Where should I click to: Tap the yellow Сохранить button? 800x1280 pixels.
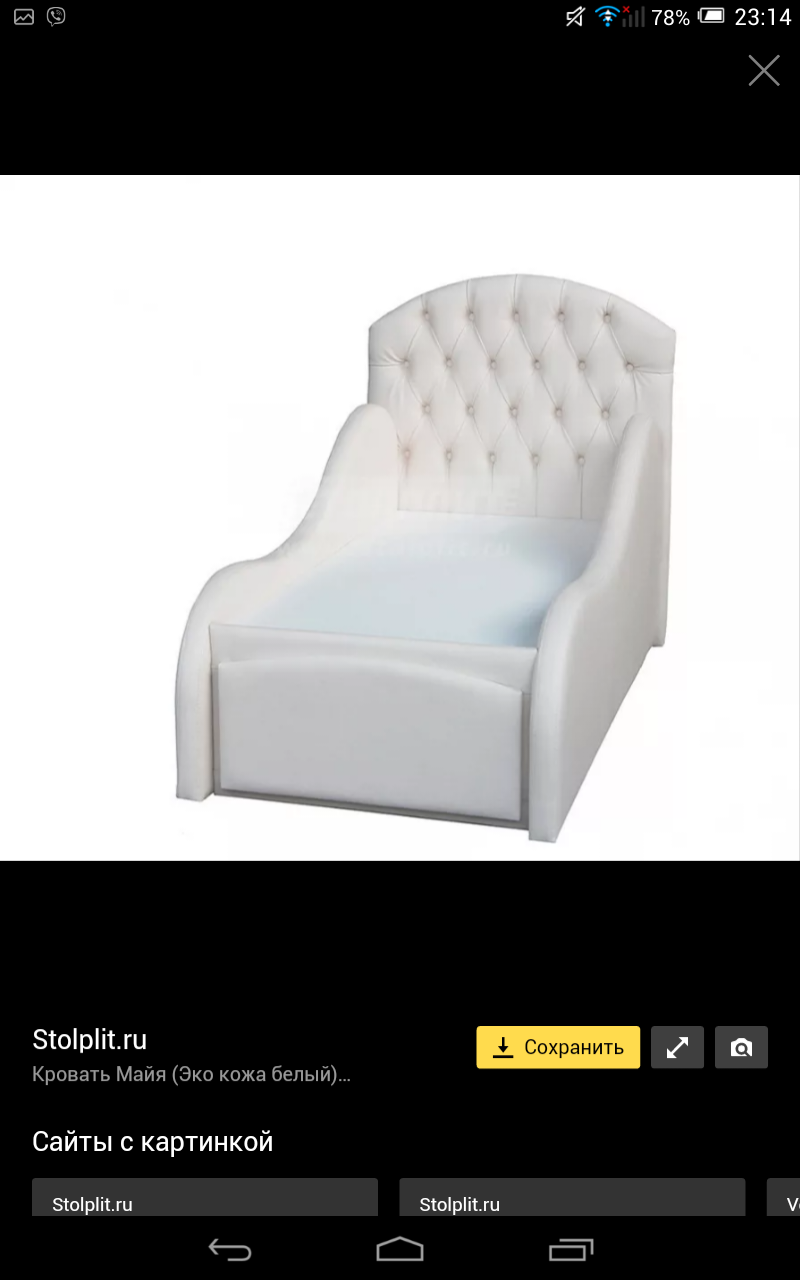point(558,1047)
